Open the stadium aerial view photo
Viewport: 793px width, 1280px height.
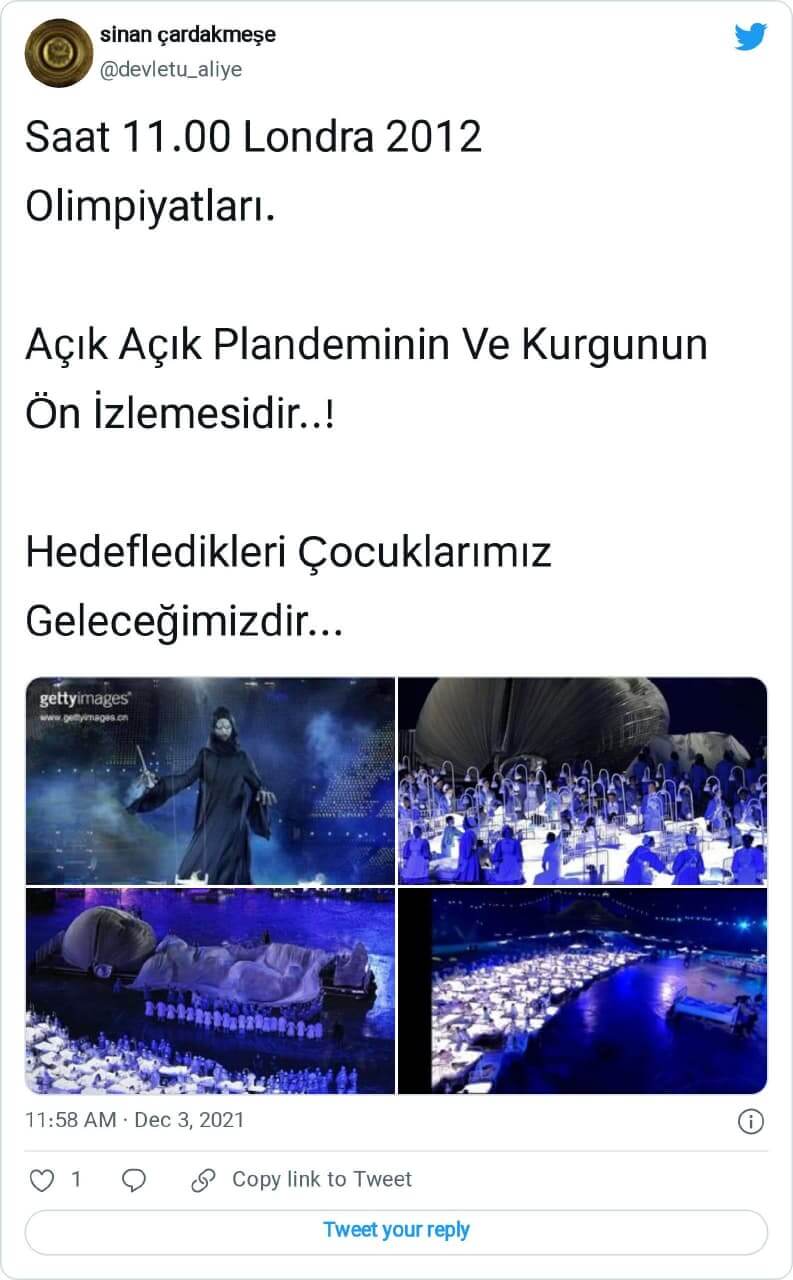tap(583, 990)
